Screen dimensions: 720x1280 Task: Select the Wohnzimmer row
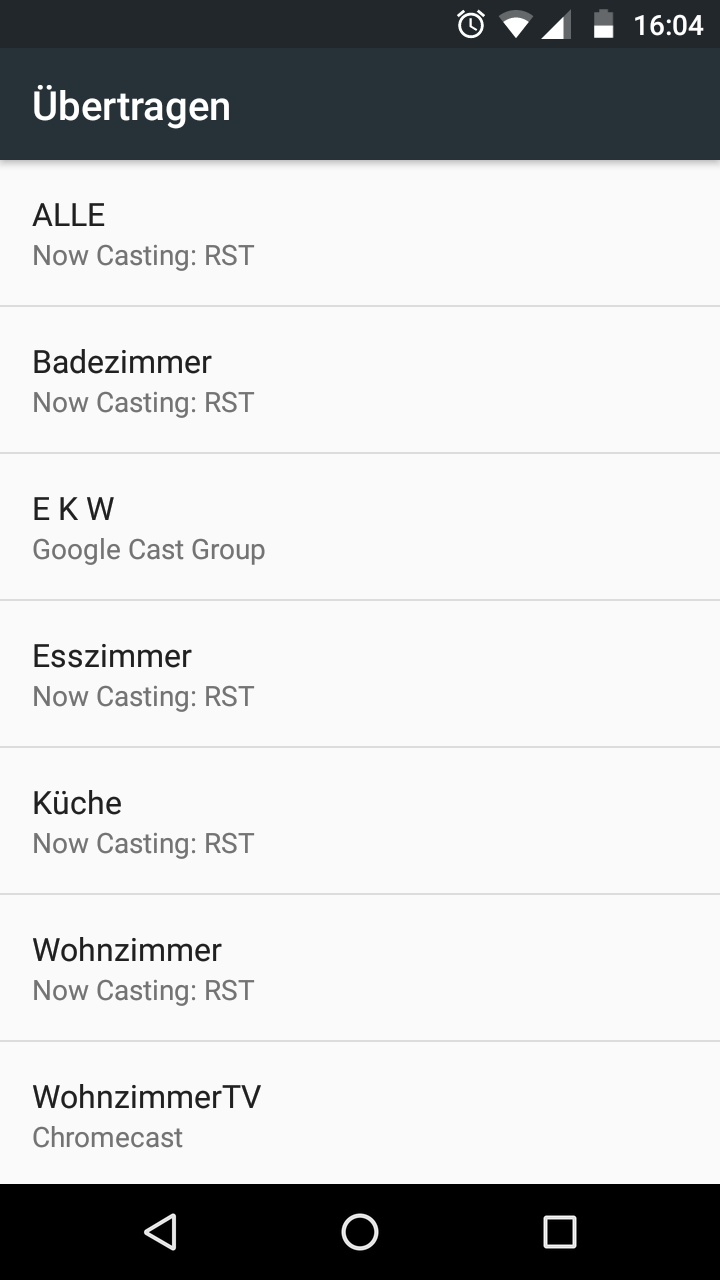point(360,968)
